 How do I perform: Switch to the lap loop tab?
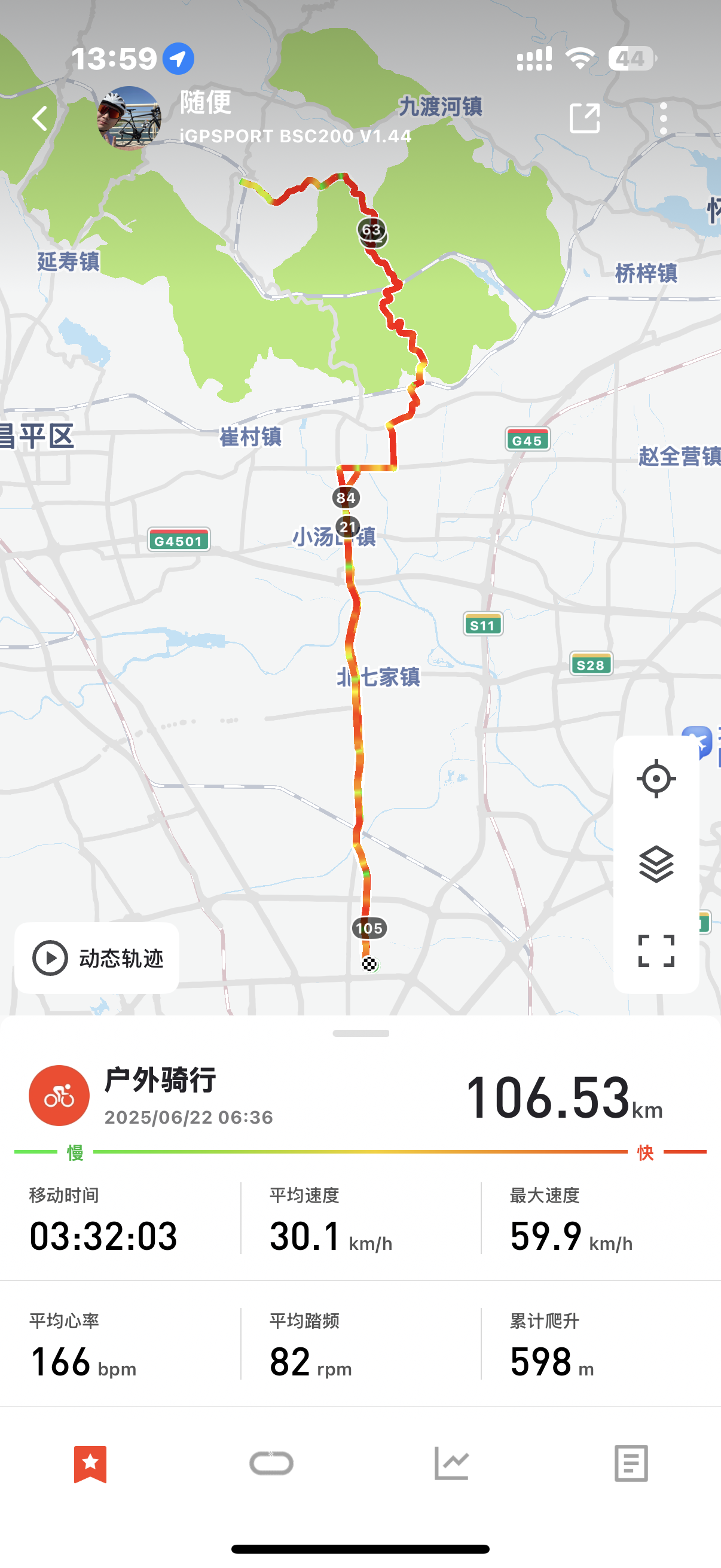pyautogui.click(x=271, y=1463)
